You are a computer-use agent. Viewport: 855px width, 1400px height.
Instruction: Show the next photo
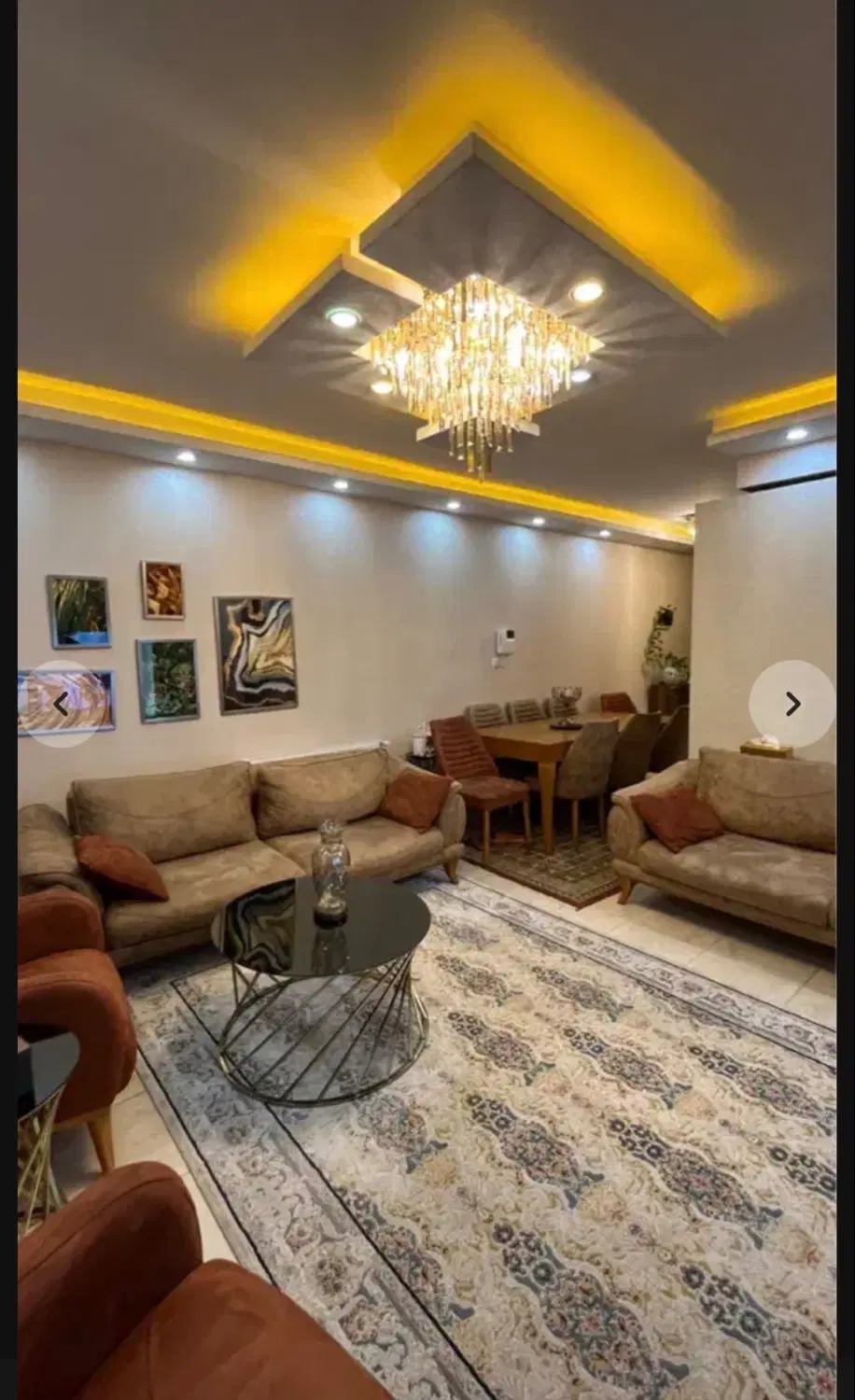point(792,704)
